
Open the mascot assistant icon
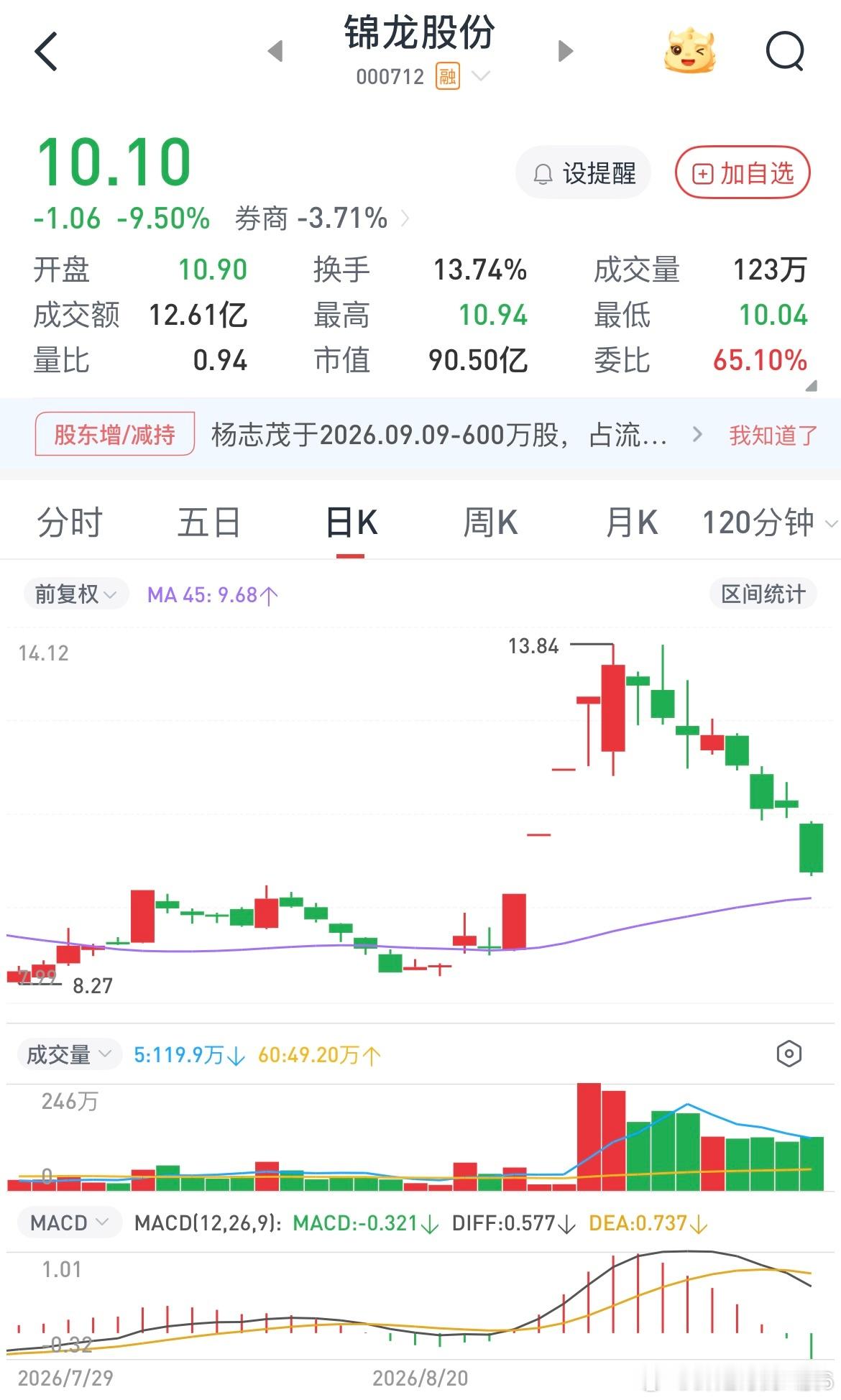(689, 51)
